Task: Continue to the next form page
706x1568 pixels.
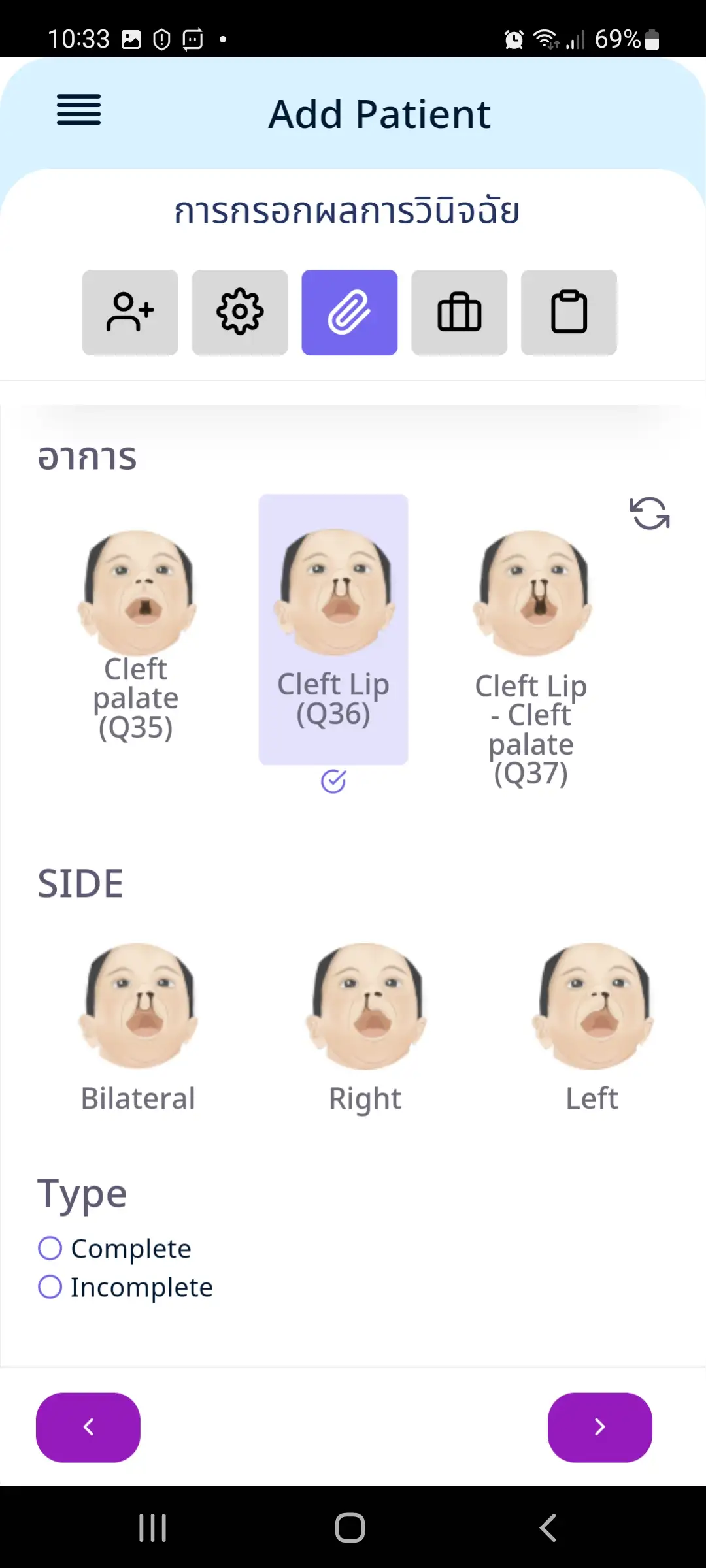Action: pyautogui.click(x=599, y=1427)
